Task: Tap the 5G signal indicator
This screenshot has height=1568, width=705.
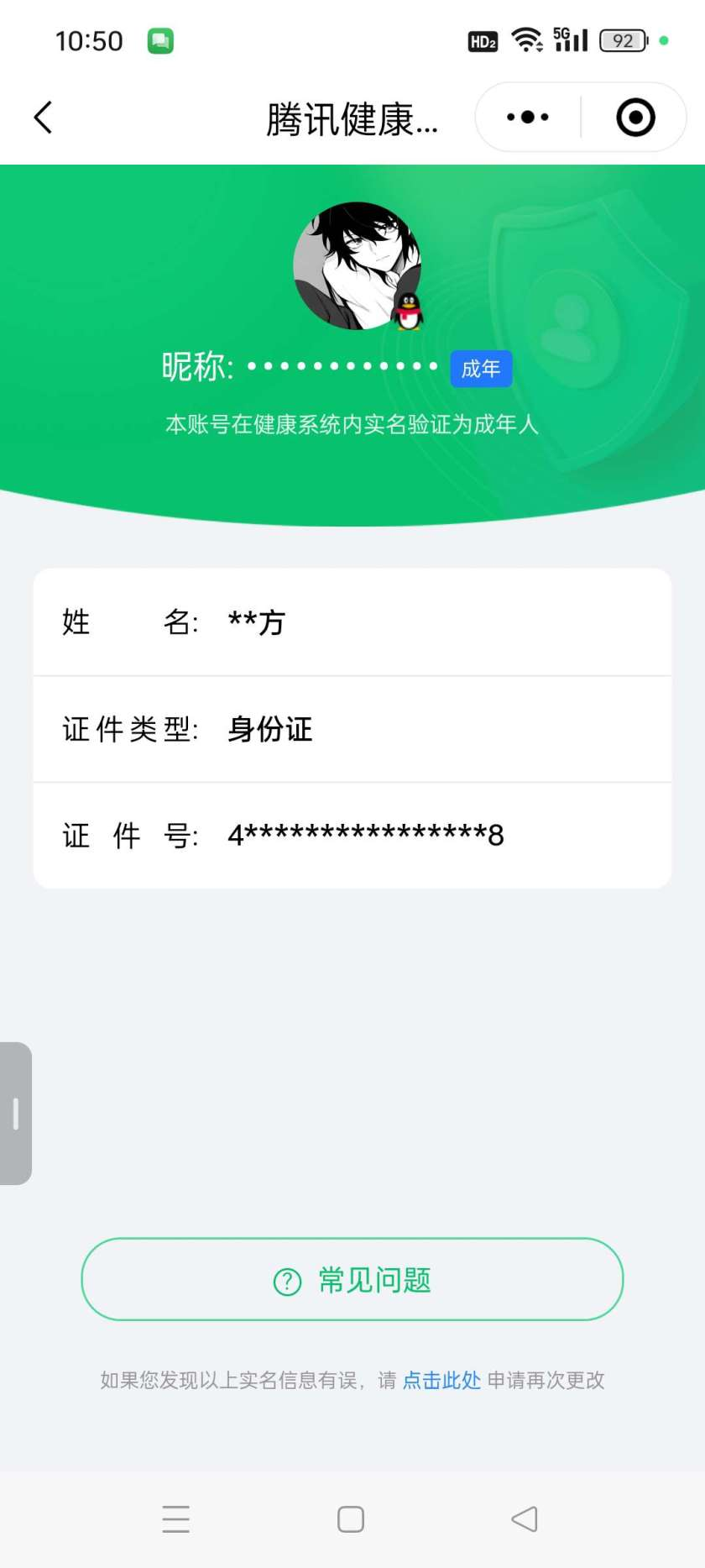Action: 571,39
